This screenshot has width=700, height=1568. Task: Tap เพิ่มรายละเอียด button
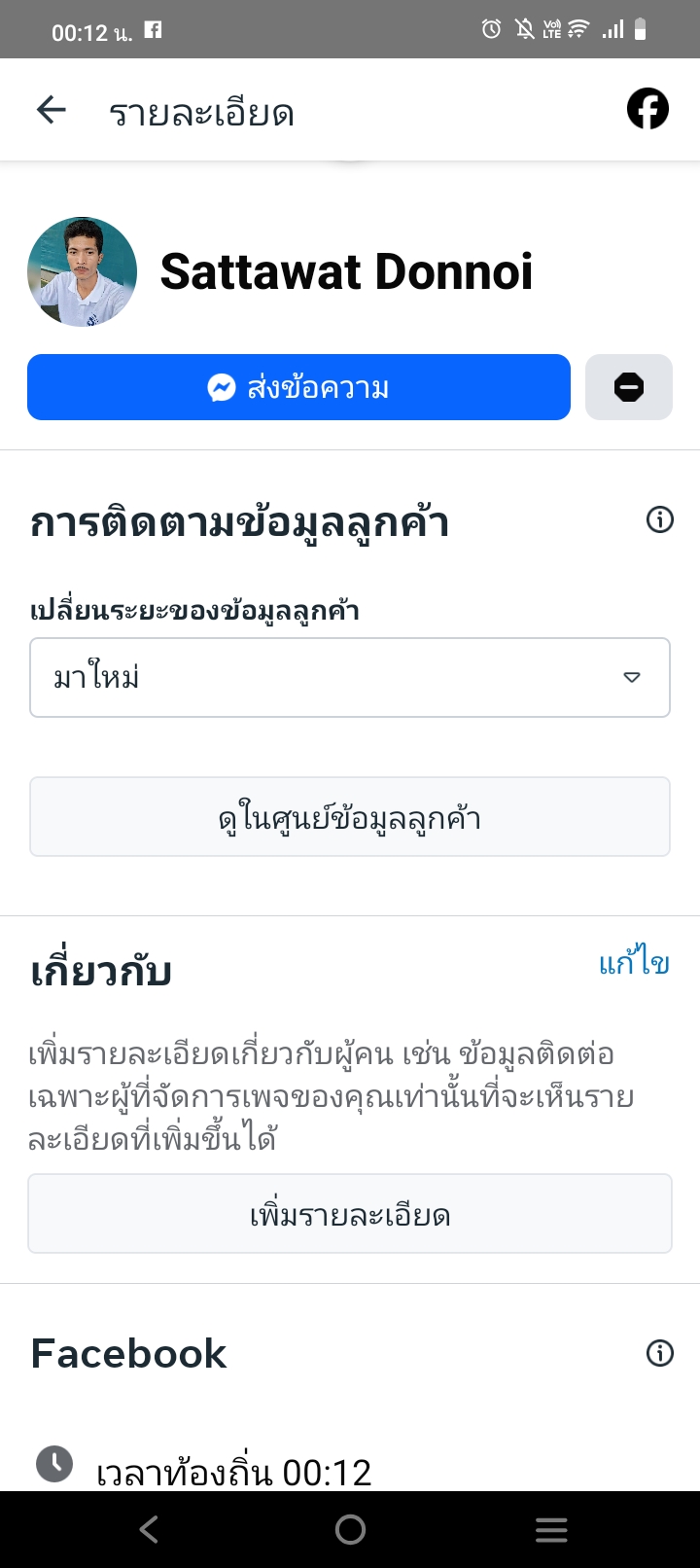350,1214
